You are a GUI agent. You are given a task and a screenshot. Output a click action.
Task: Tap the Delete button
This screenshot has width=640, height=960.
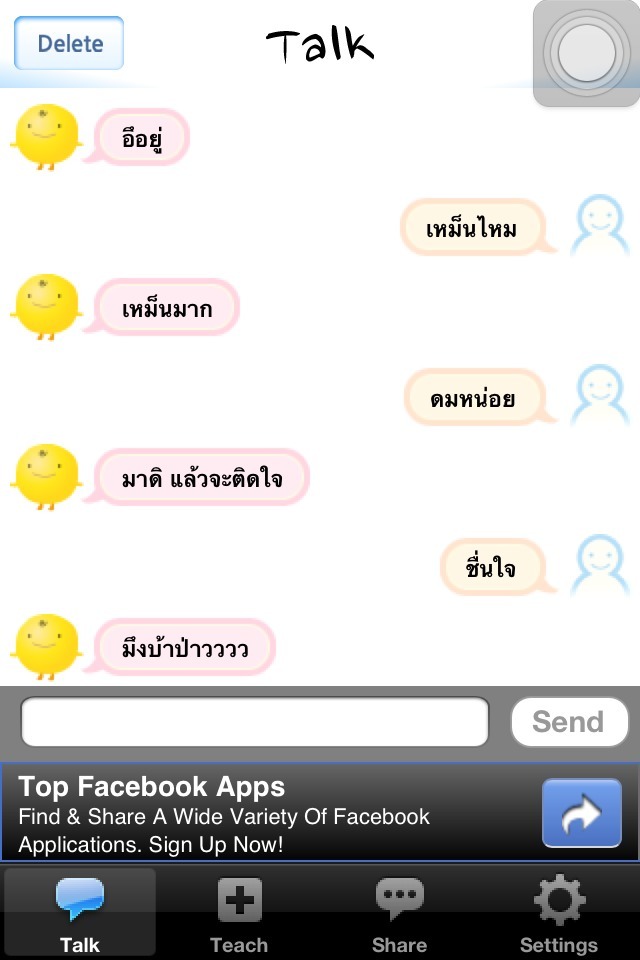point(69,43)
